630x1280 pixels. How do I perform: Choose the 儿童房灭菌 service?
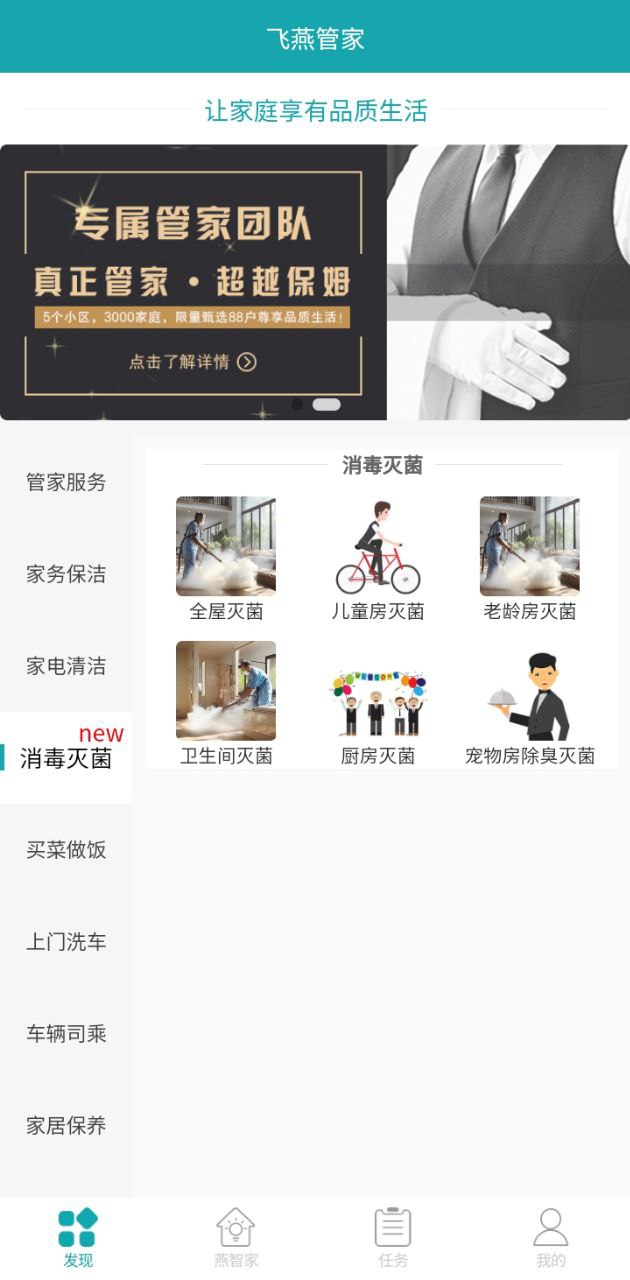tap(378, 558)
